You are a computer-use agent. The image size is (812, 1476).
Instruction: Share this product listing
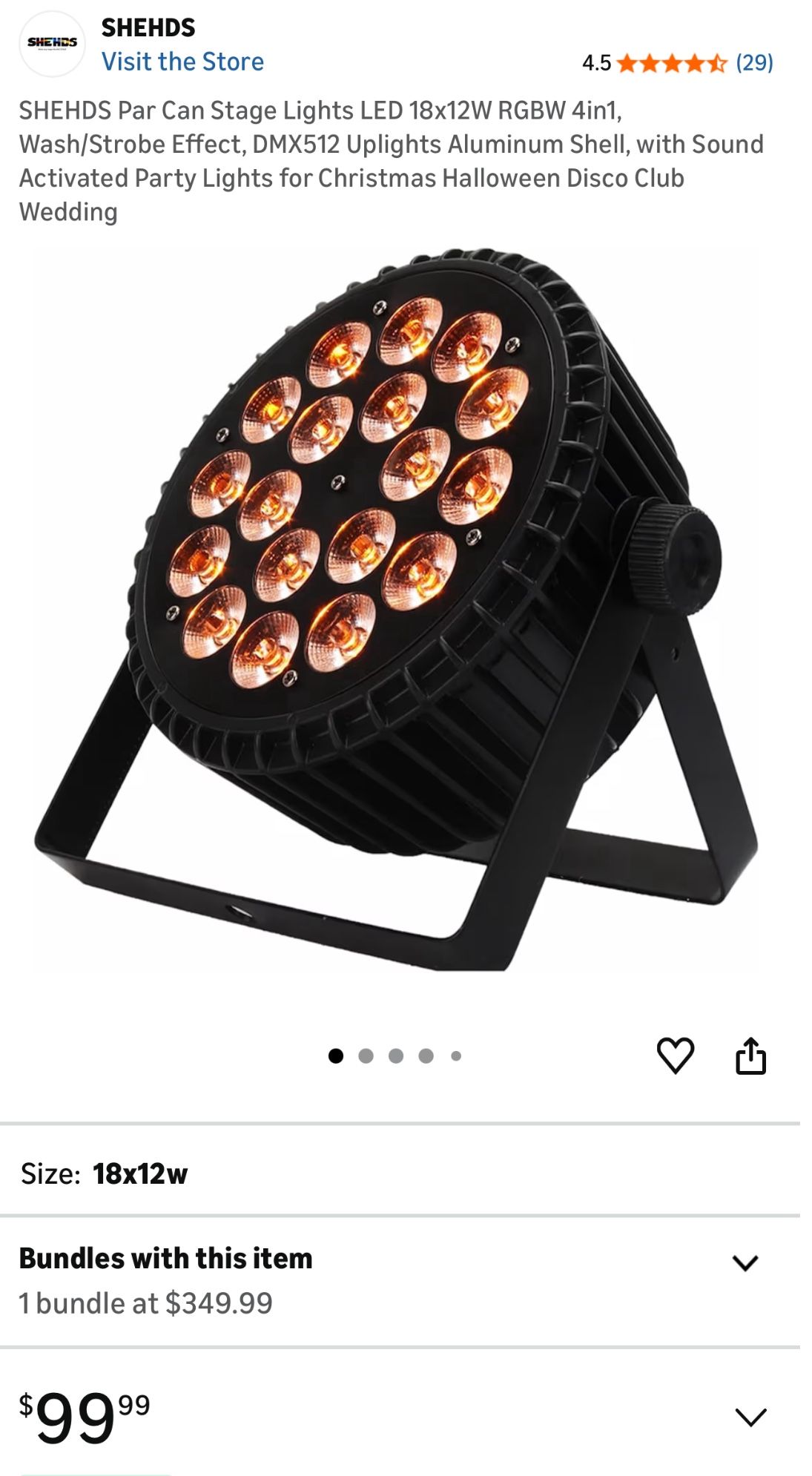click(x=750, y=1055)
